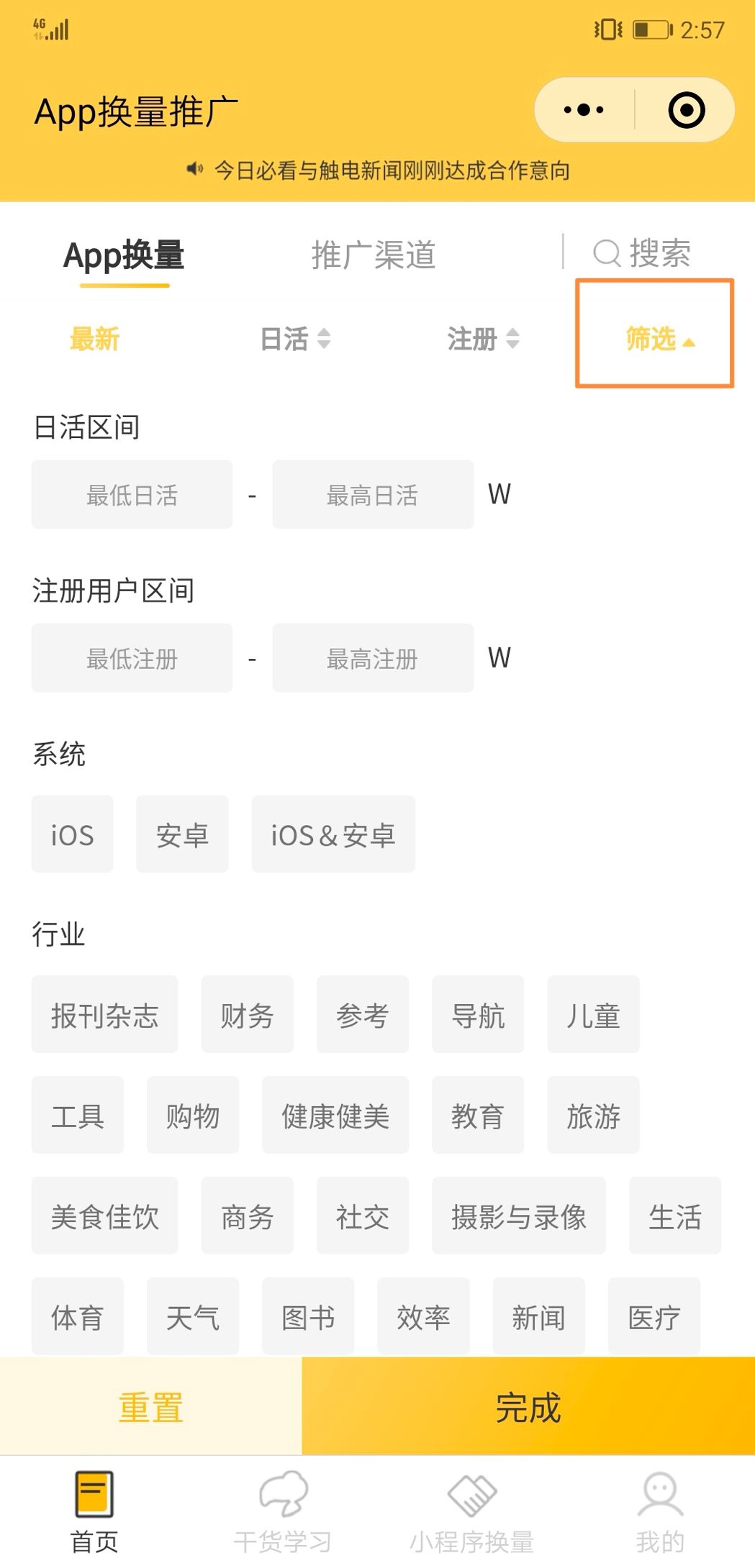The height and width of the screenshot is (1568, 755).
Task: Choose the 安卓 system chip
Action: tap(182, 834)
